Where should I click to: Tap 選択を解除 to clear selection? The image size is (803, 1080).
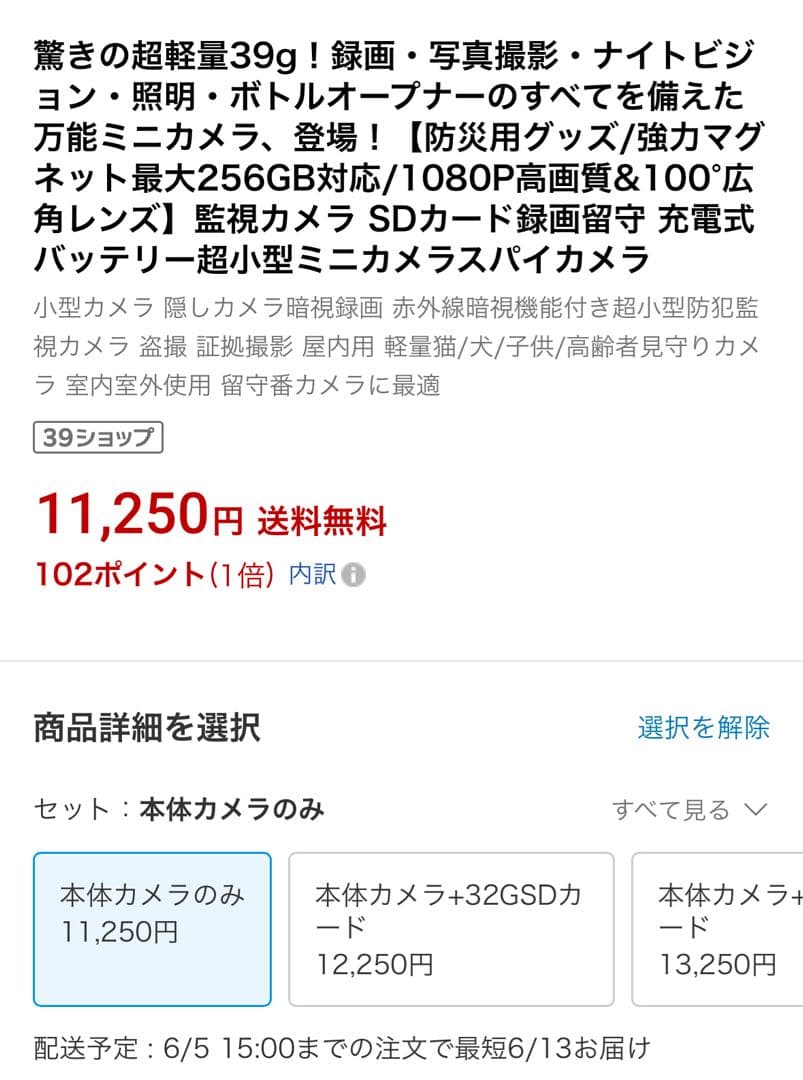[703, 727]
